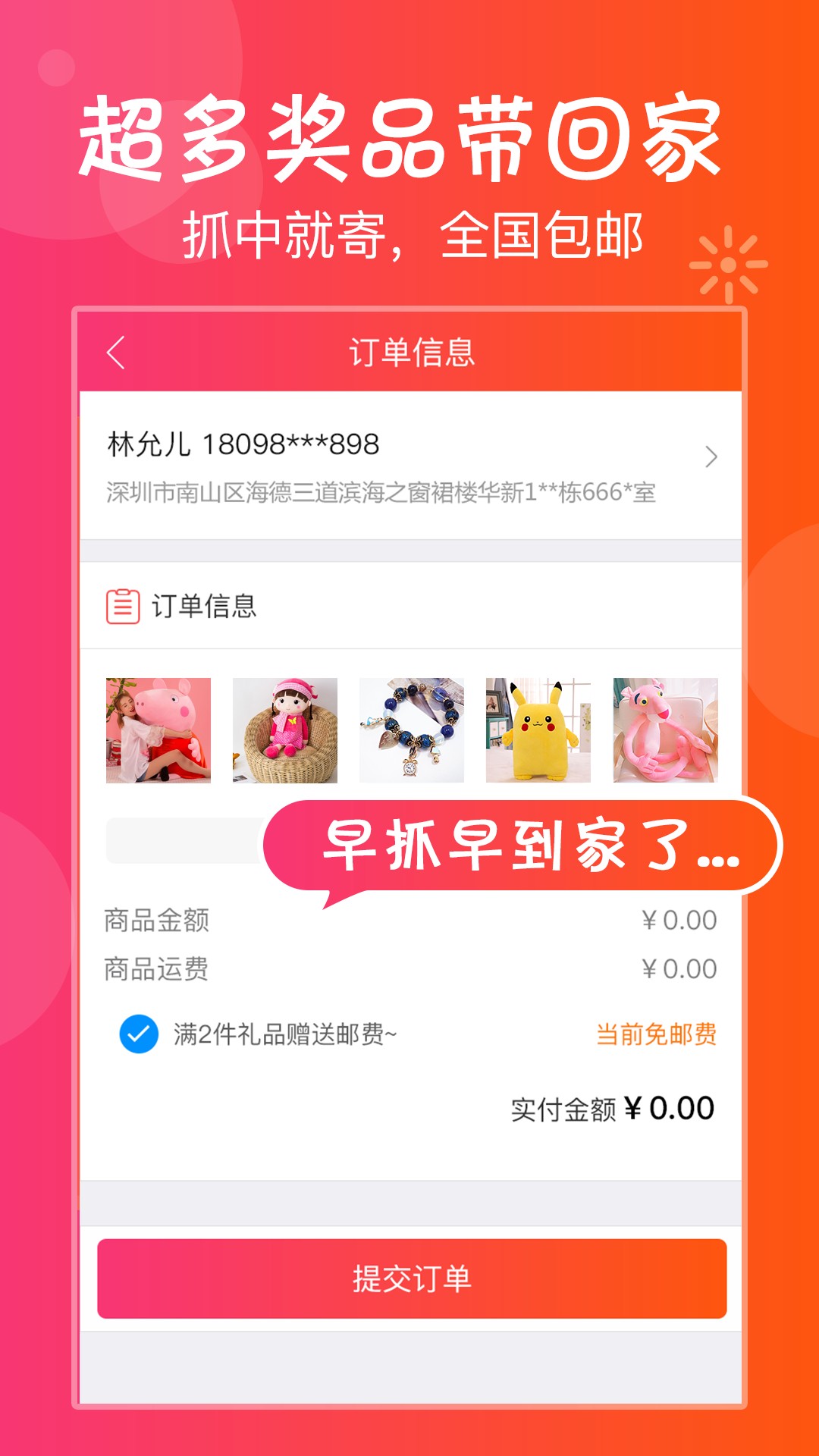Open the blue bead bracelet image
This screenshot has width=819, height=1456.
coord(412,732)
